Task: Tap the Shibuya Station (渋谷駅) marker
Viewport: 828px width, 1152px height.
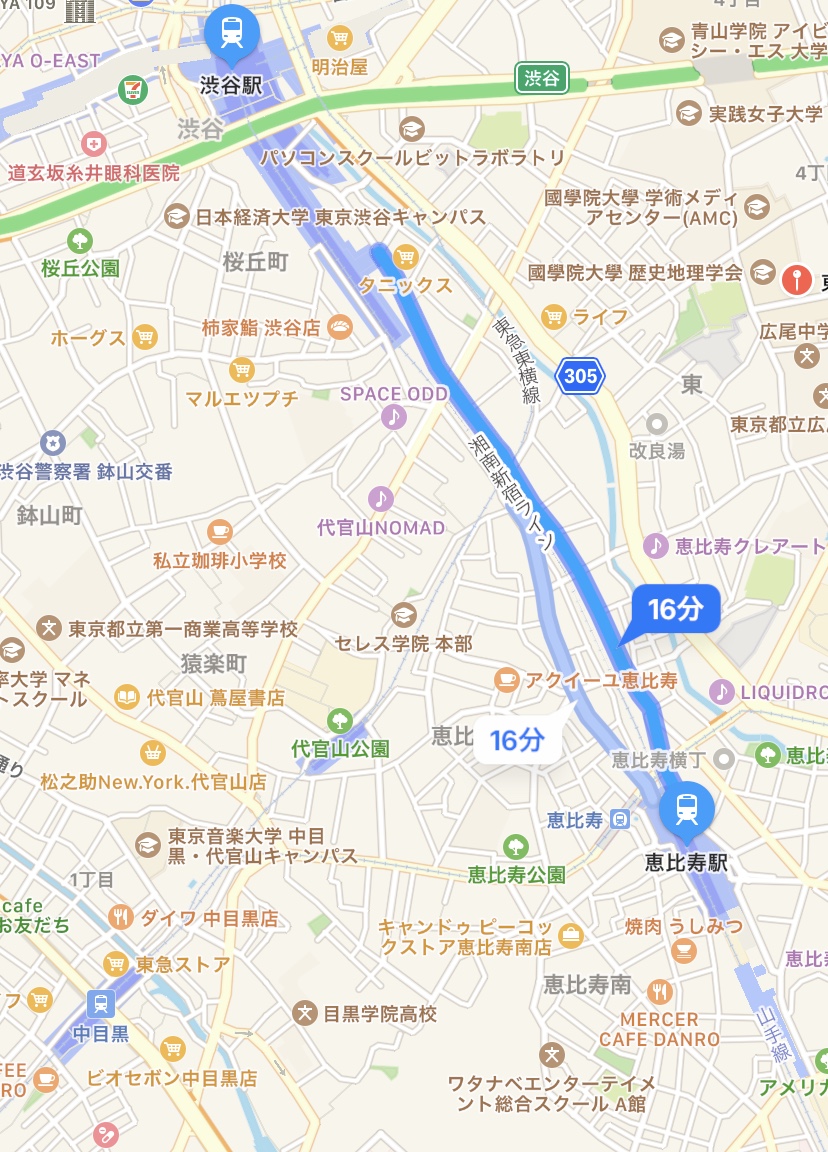Action: tap(232, 33)
